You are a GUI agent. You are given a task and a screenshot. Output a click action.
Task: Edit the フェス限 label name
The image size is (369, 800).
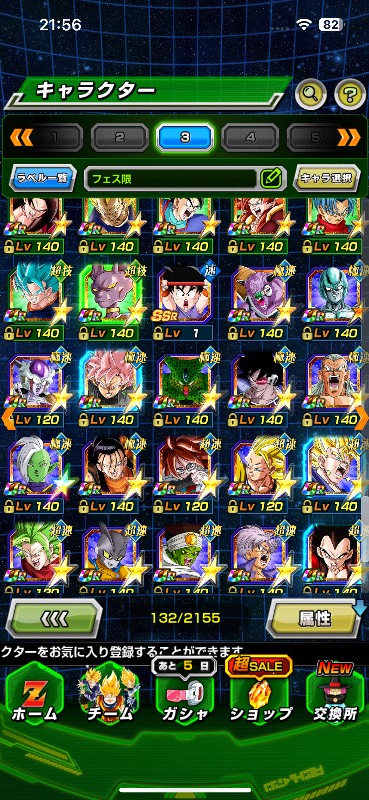pyautogui.click(x=272, y=178)
